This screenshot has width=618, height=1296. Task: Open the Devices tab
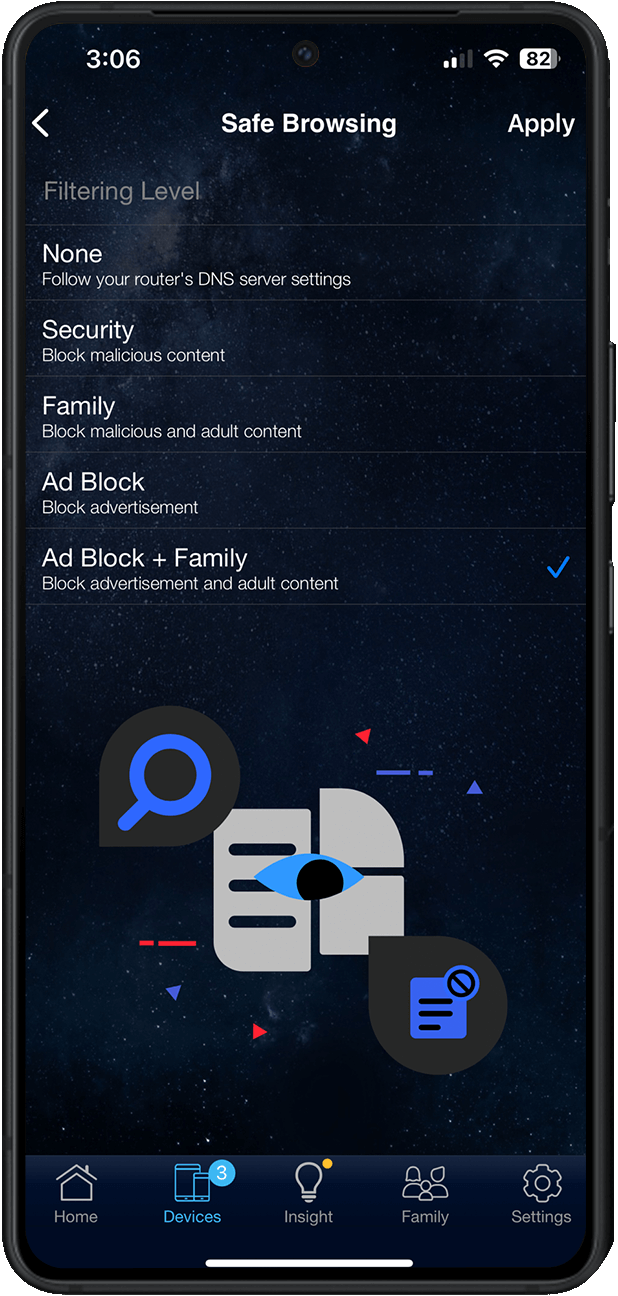[192, 1195]
